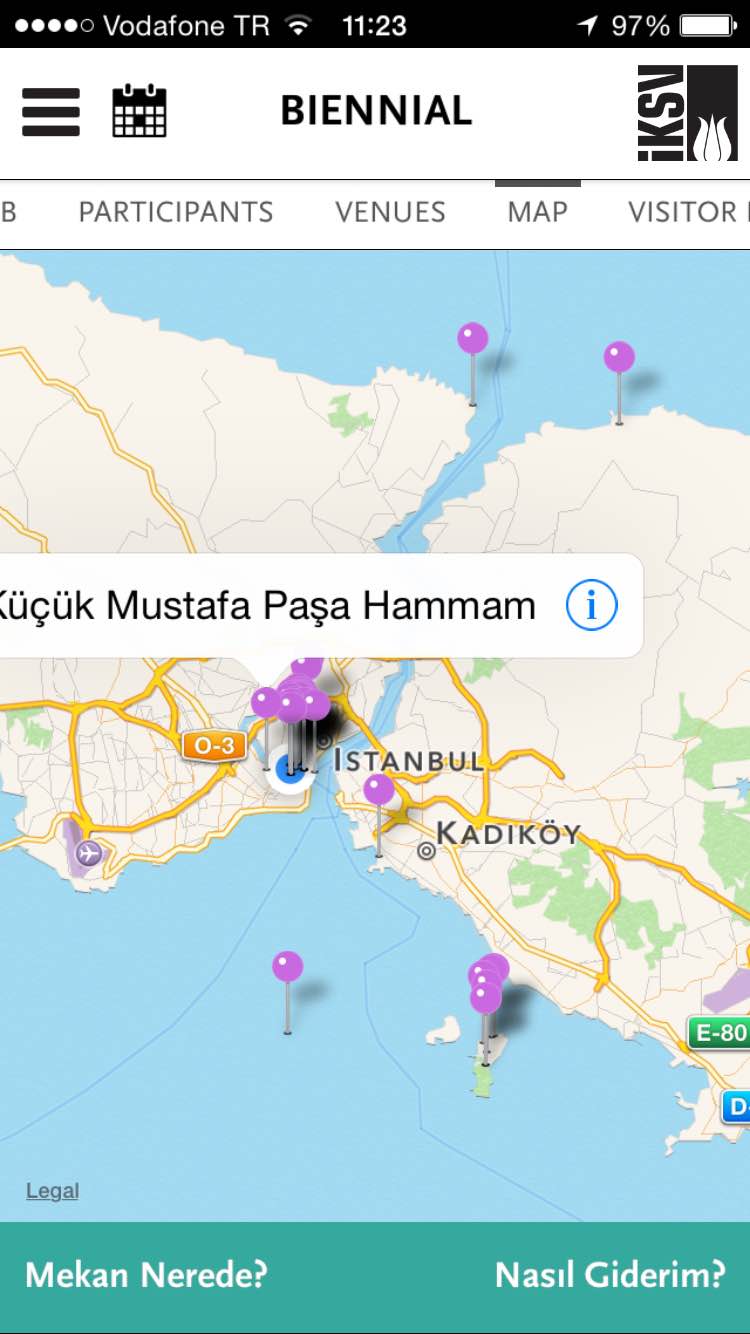This screenshot has height=1334, width=750.
Task: Open the Legal link on map
Action: pyautogui.click(x=52, y=1191)
